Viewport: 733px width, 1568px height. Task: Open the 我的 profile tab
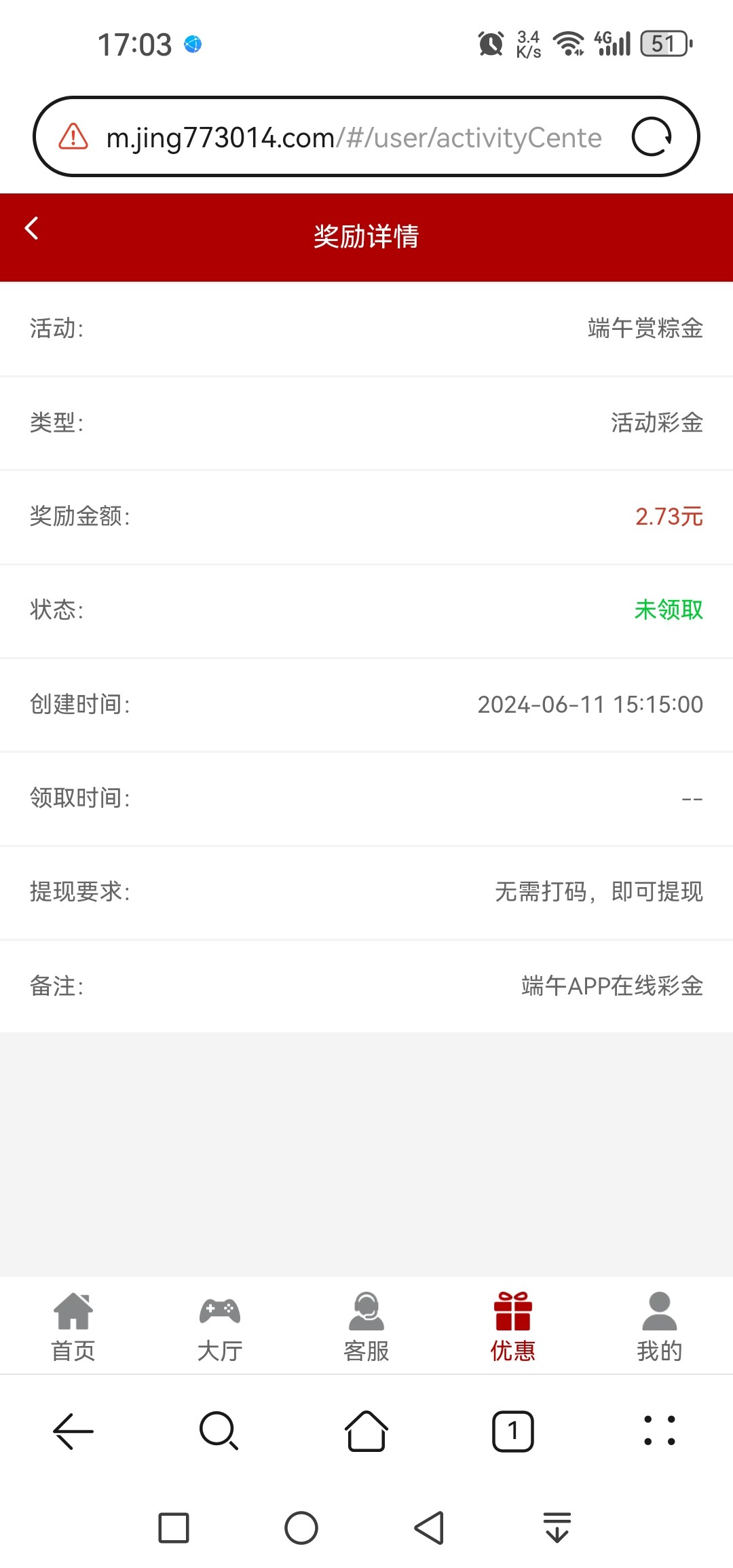pos(659,1326)
